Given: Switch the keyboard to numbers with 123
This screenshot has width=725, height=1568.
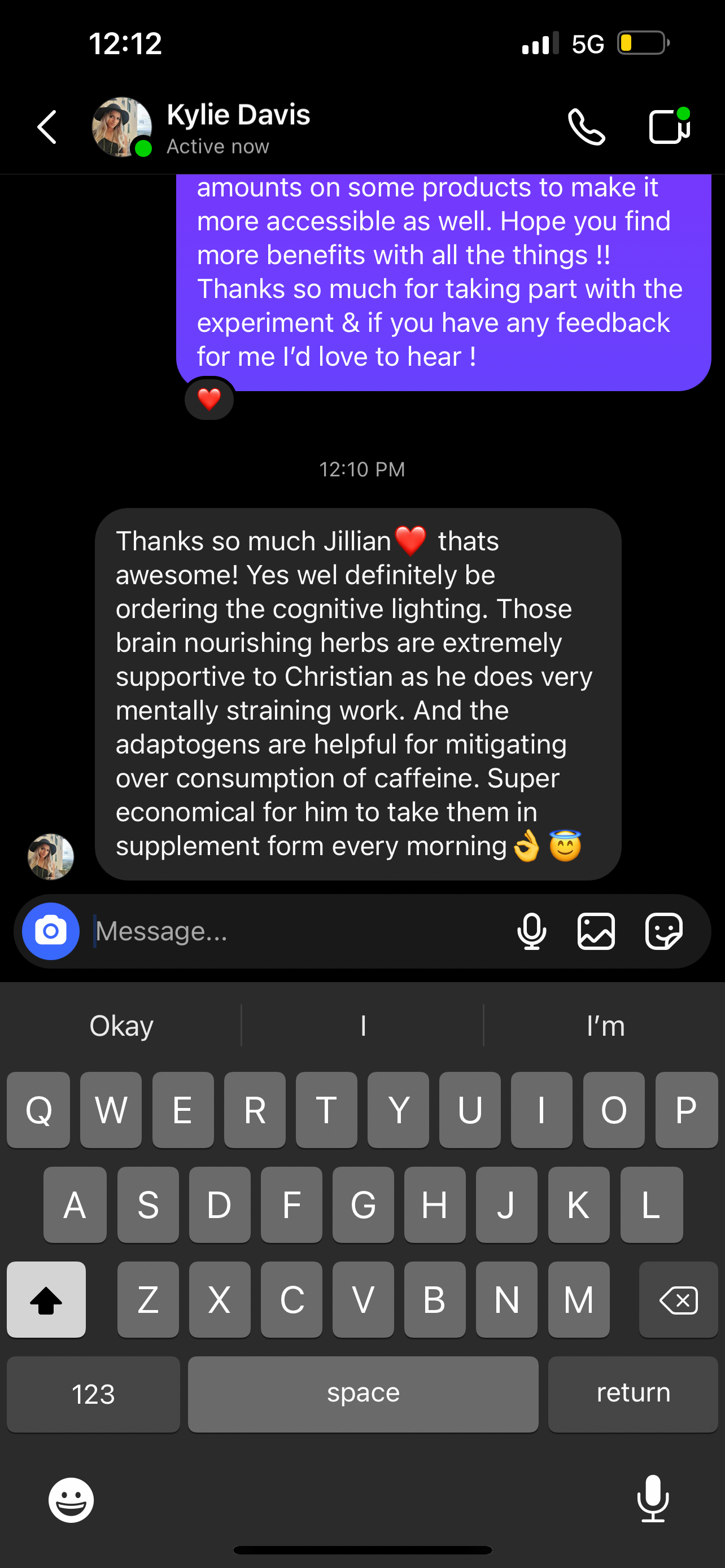Looking at the screenshot, I should click(x=93, y=1394).
